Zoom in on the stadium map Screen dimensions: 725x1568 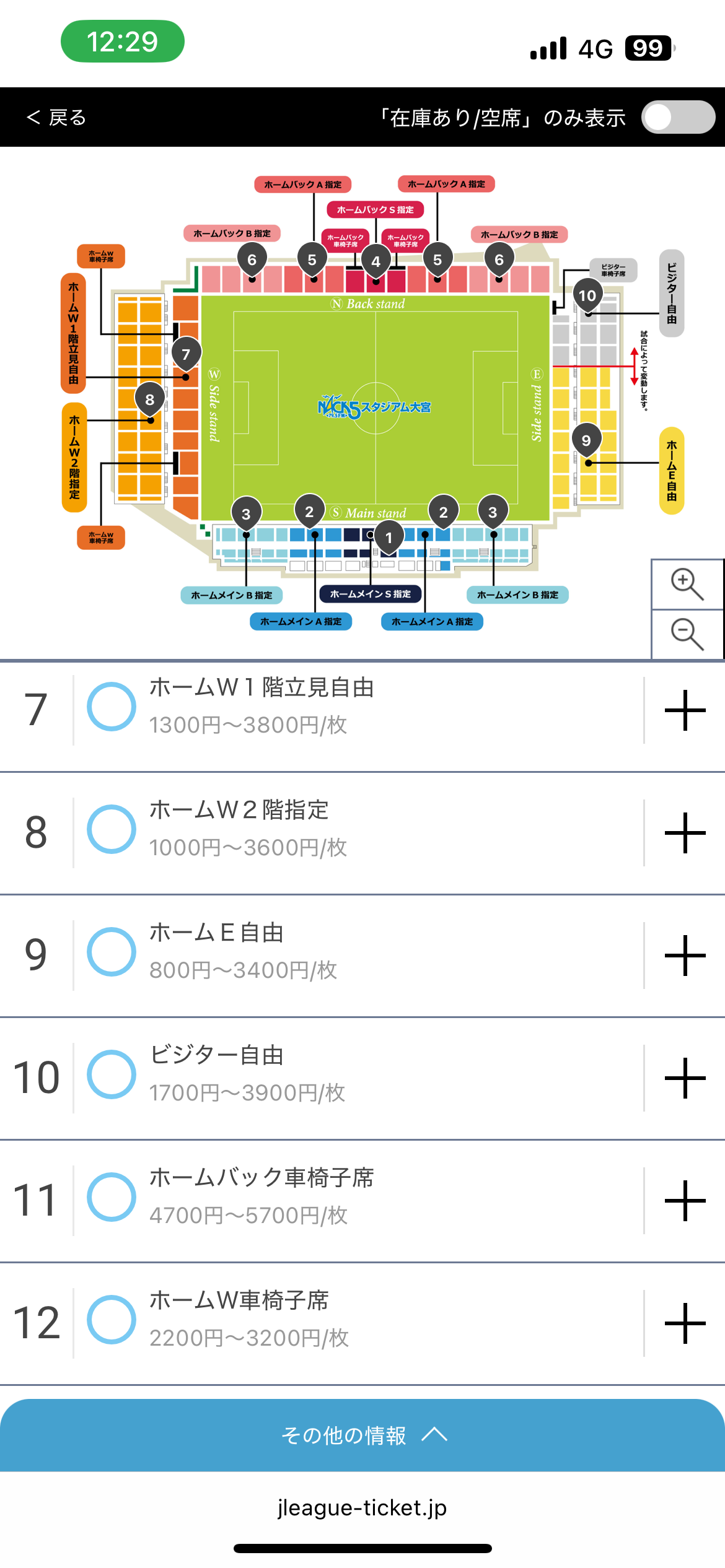click(x=687, y=584)
